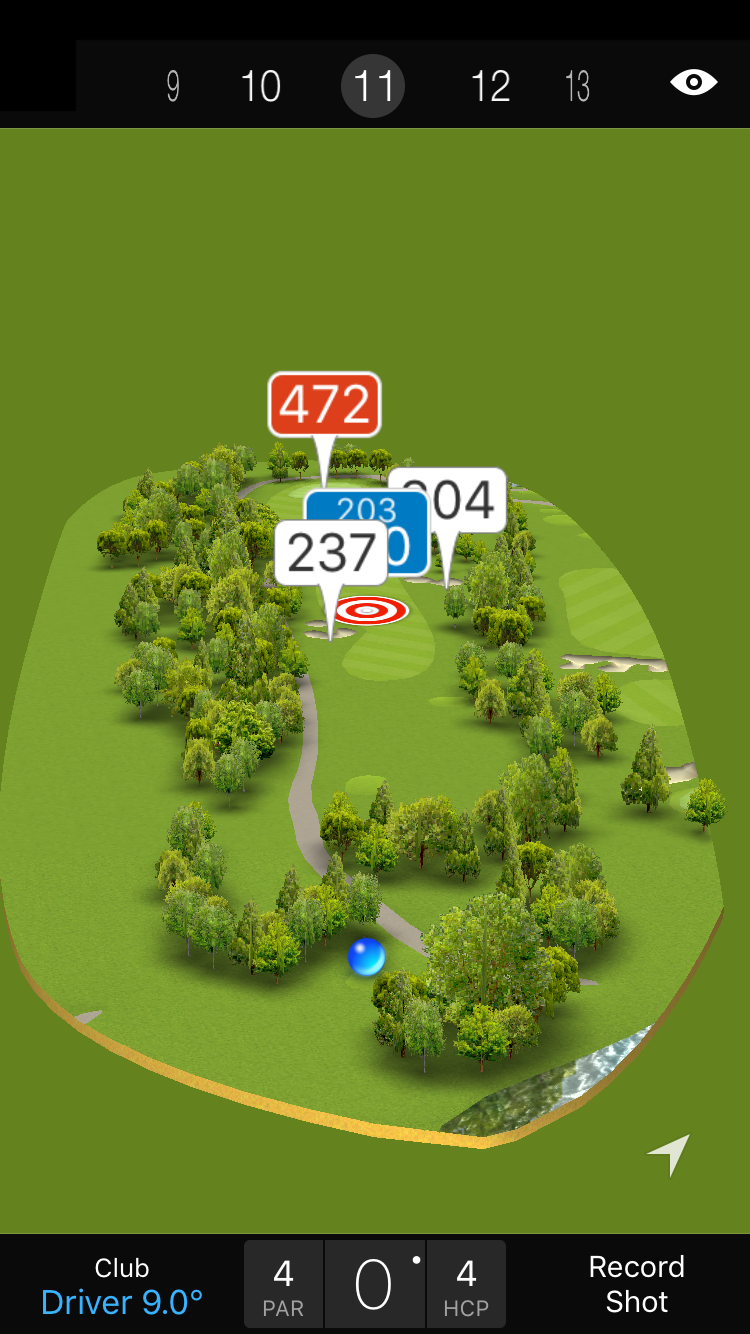The height and width of the screenshot is (1334, 750).
Task: Select hole 10
Action: pos(261,87)
